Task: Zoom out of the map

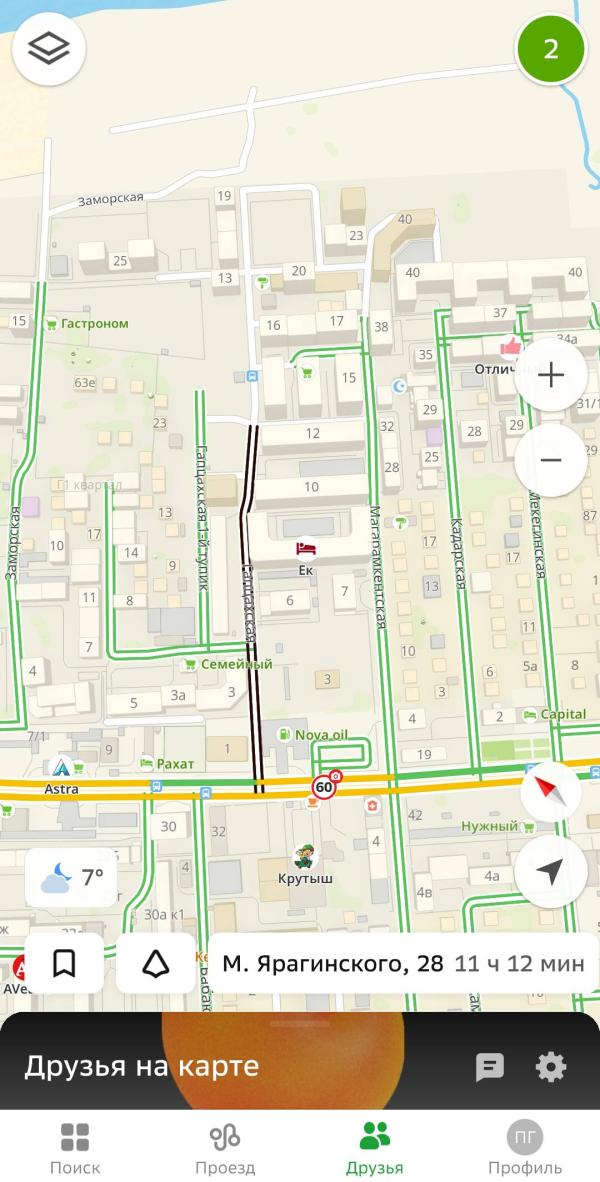Action: click(550, 460)
